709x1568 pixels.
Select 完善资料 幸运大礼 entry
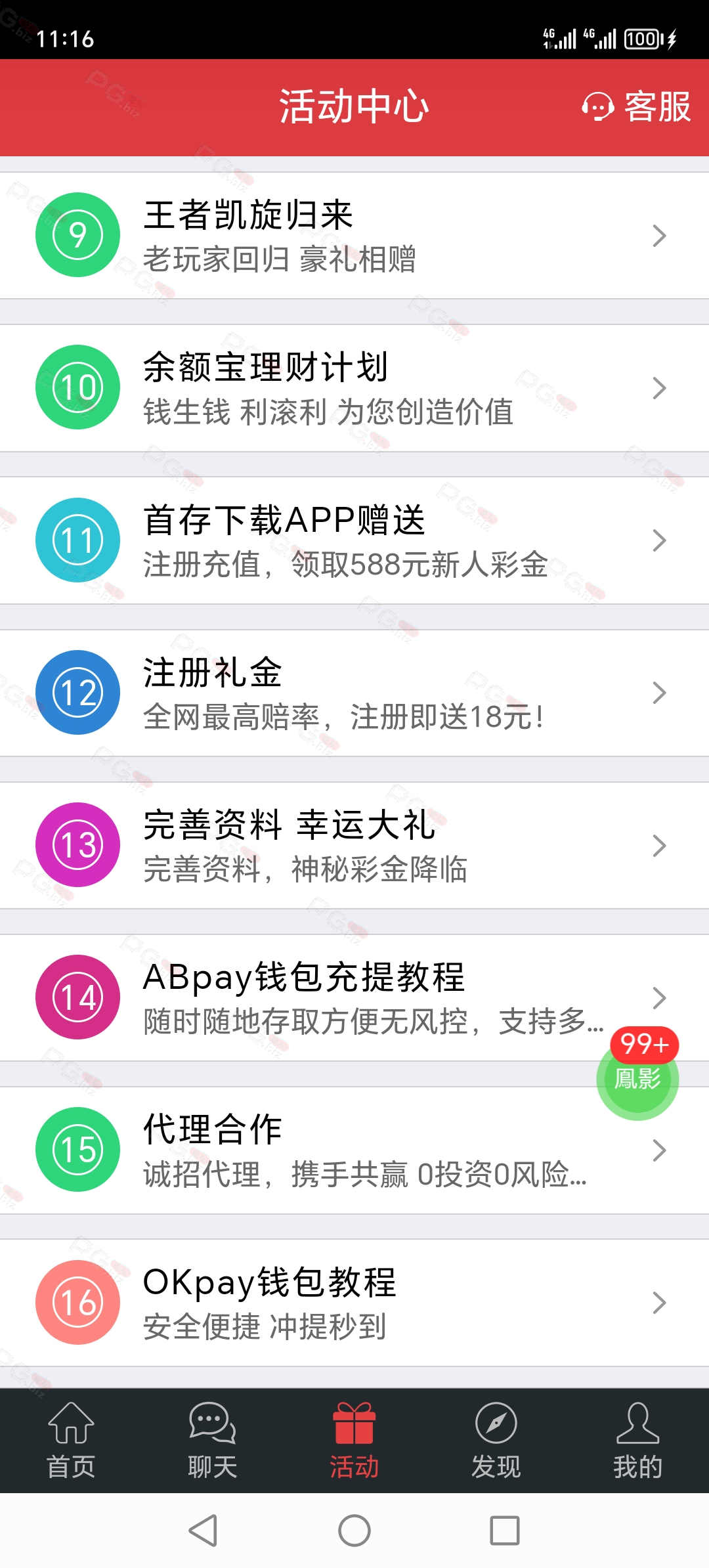pos(354,845)
